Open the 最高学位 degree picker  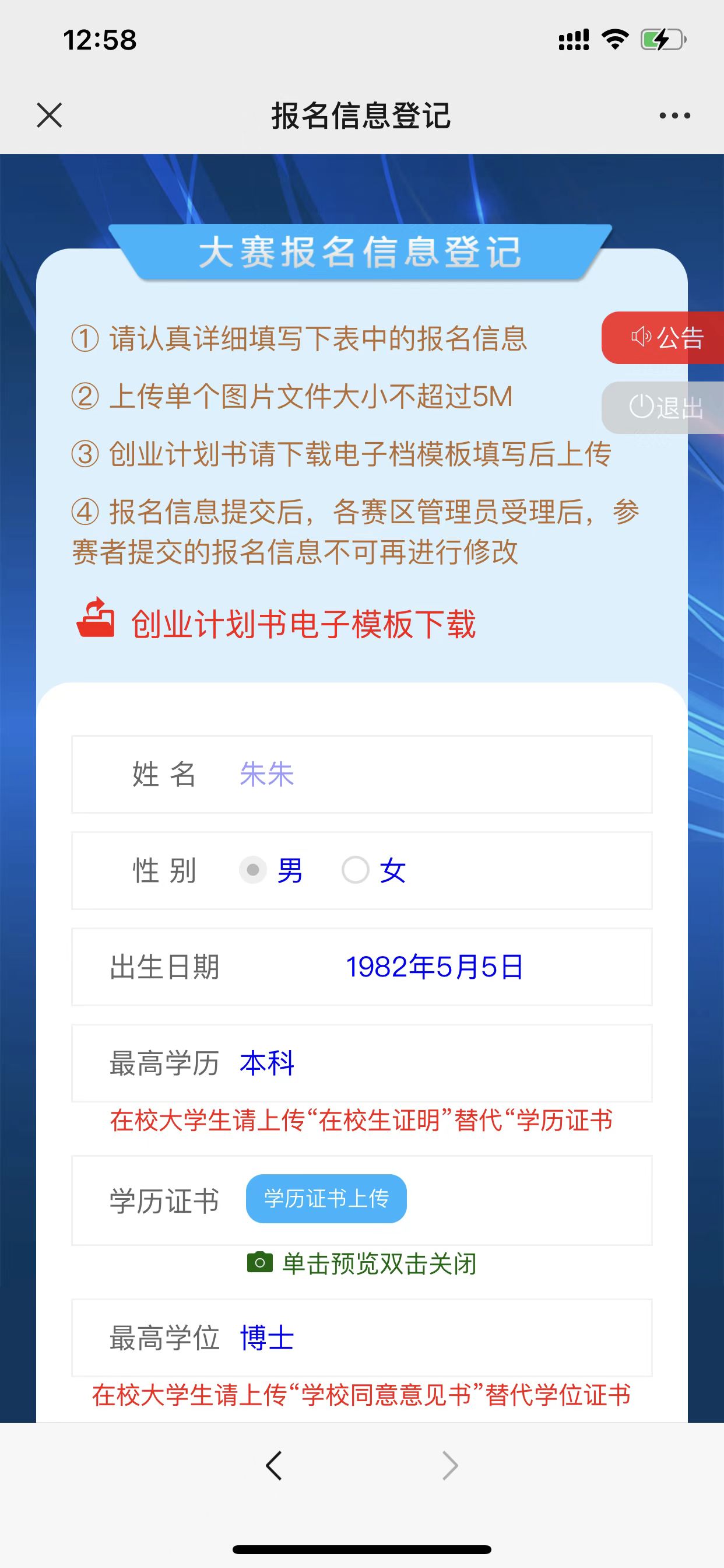click(426, 1338)
